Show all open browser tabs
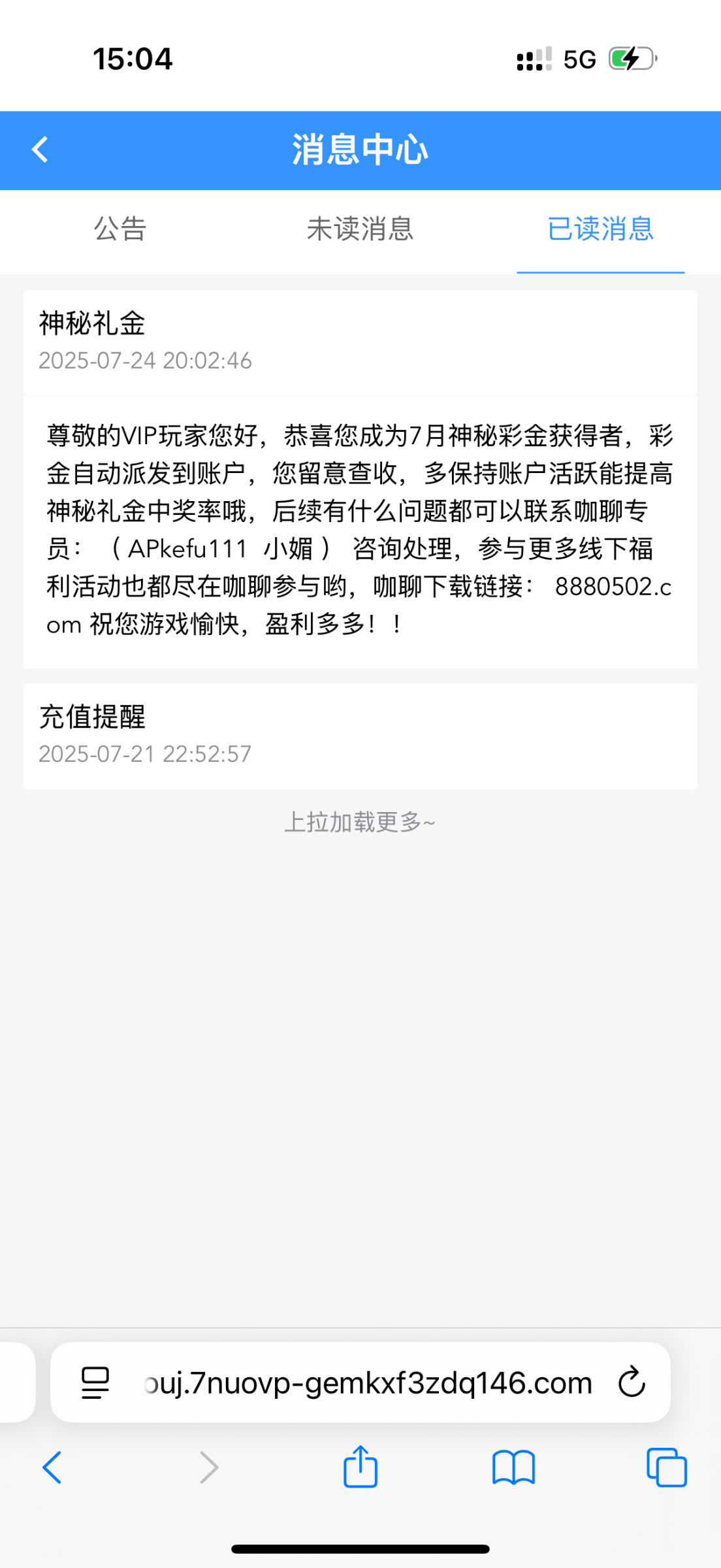This screenshot has height=1568, width=721. pyautogui.click(x=666, y=1467)
